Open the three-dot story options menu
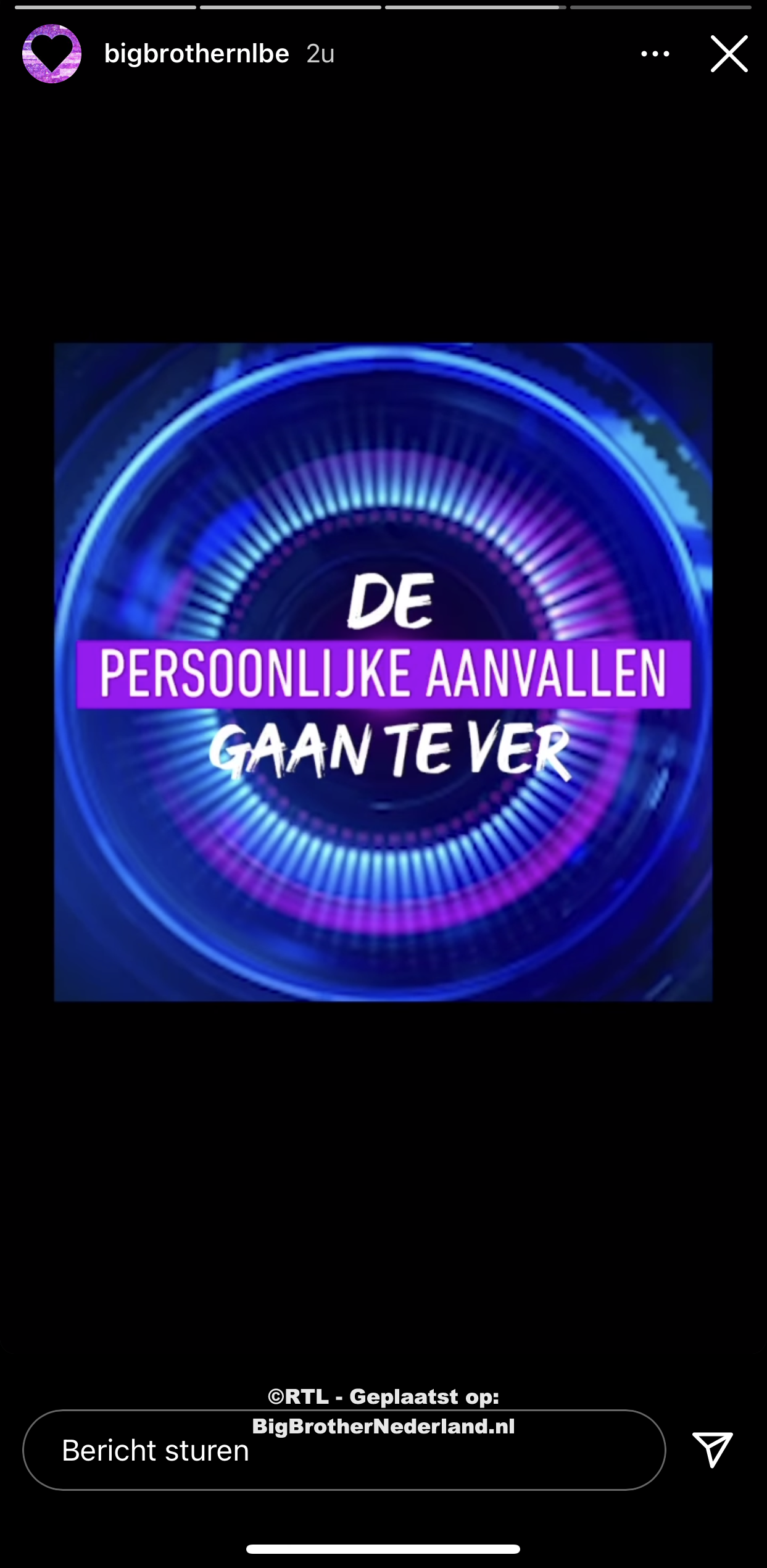 [x=655, y=54]
